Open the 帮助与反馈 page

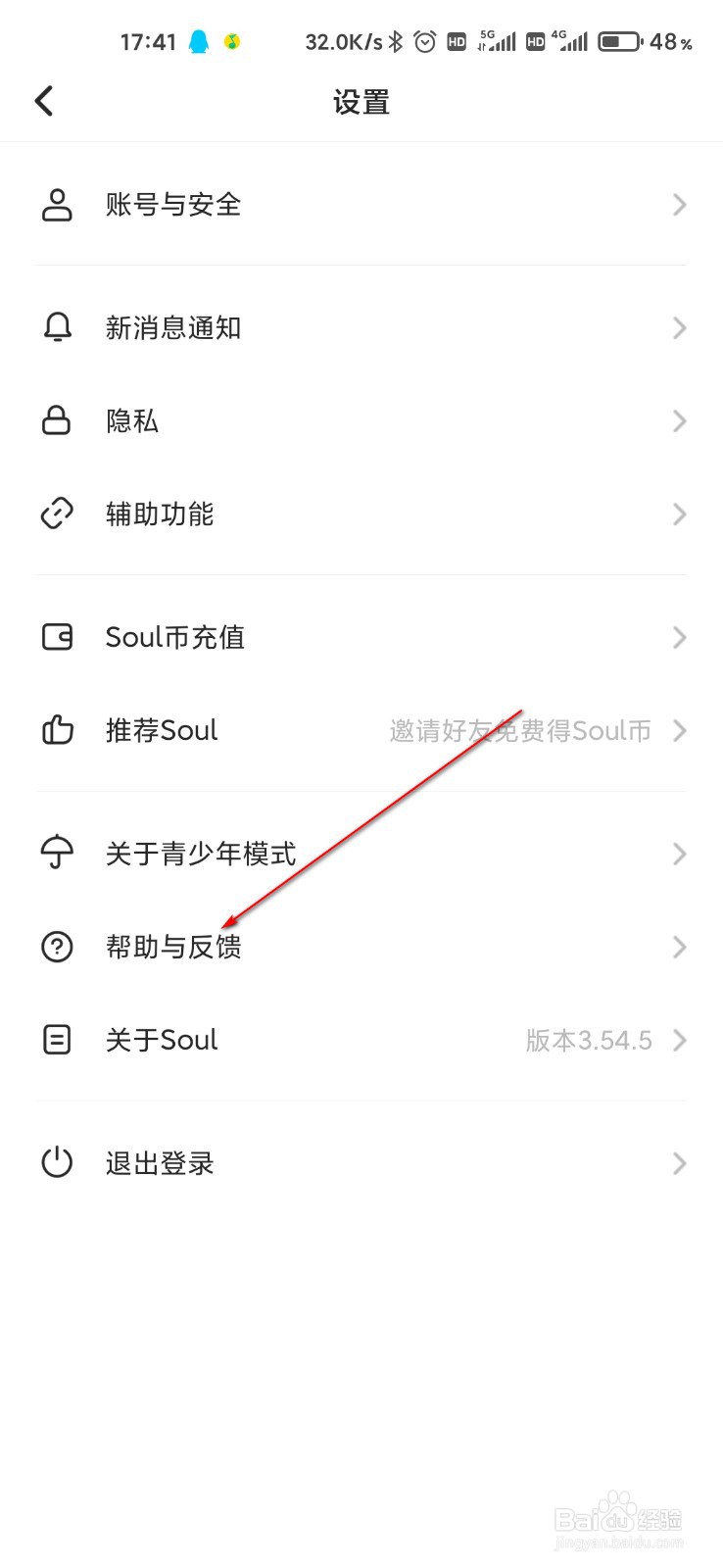[172, 947]
